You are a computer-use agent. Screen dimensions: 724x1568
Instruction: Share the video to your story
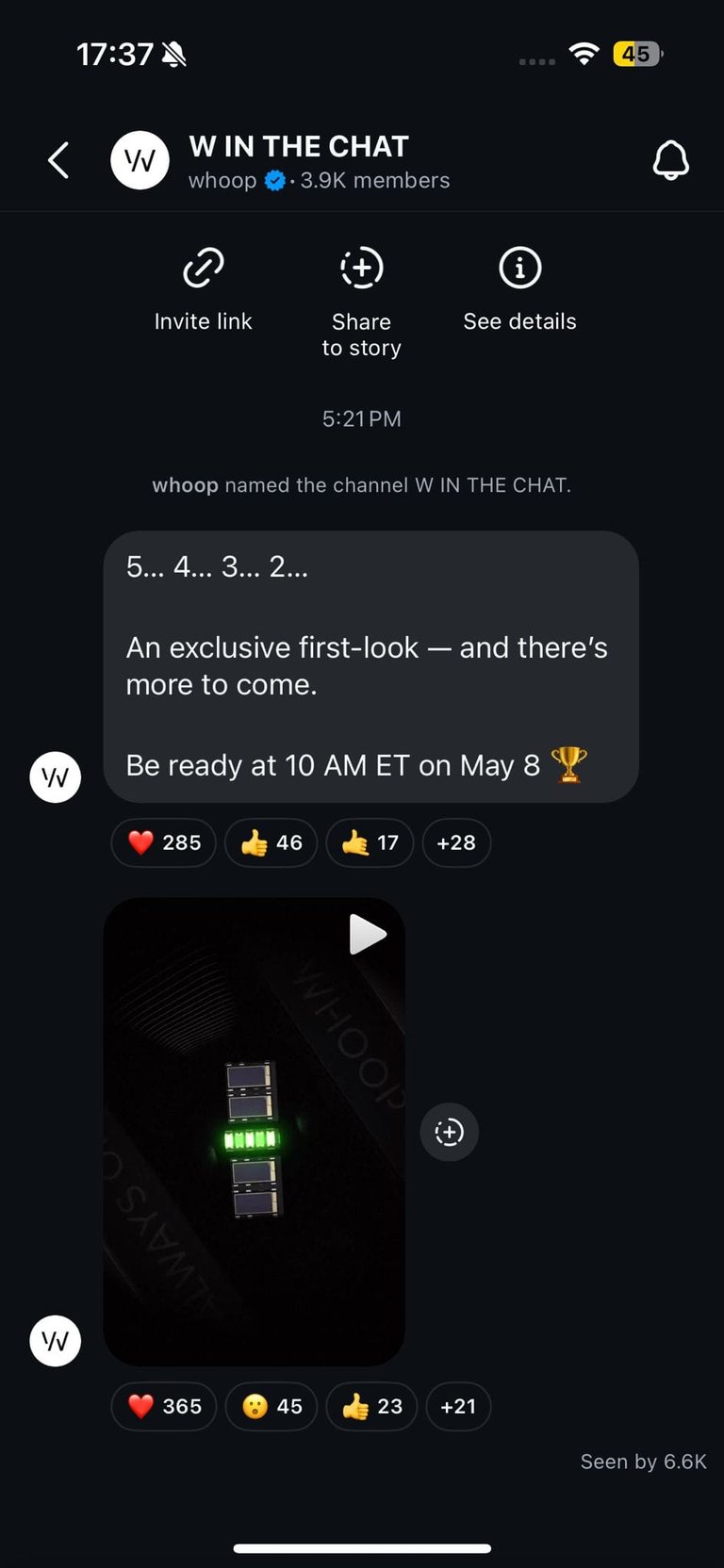click(449, 1132)
